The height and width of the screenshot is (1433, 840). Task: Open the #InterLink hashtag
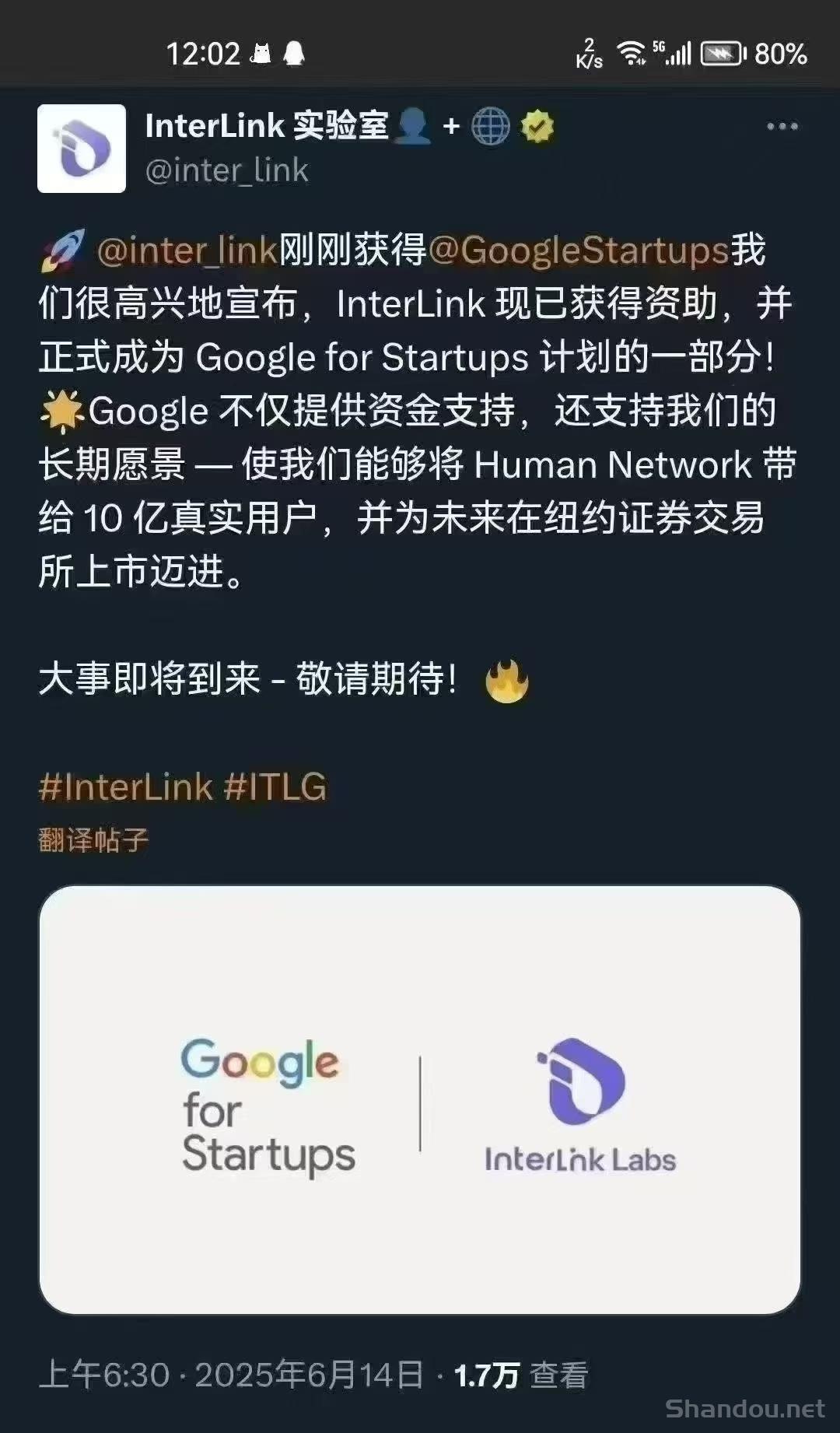(x=126, y=787)
